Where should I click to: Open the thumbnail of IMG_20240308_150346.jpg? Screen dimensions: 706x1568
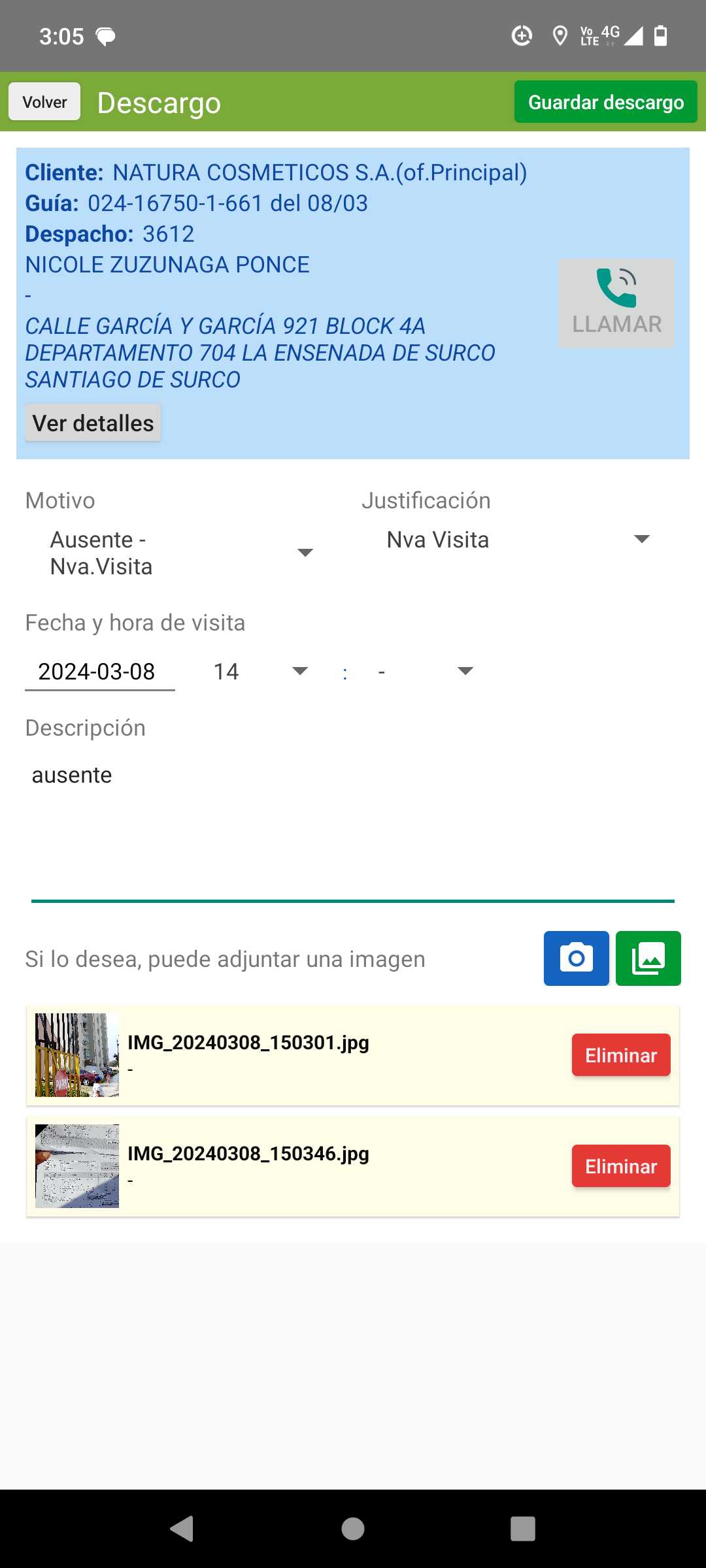[77, 1166]
